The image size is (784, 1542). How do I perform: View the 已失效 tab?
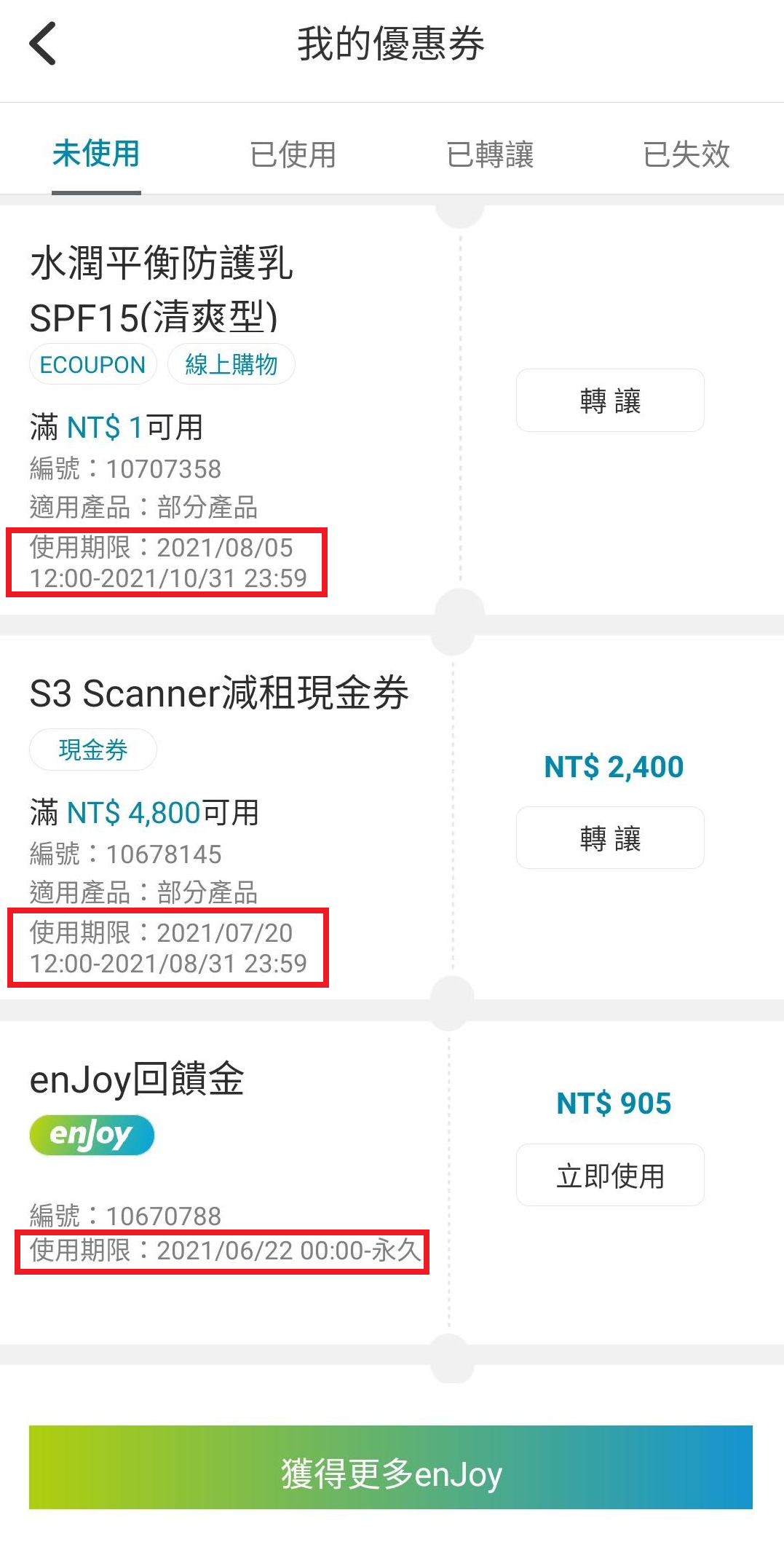pyautogui.click(x=686, y=154)
